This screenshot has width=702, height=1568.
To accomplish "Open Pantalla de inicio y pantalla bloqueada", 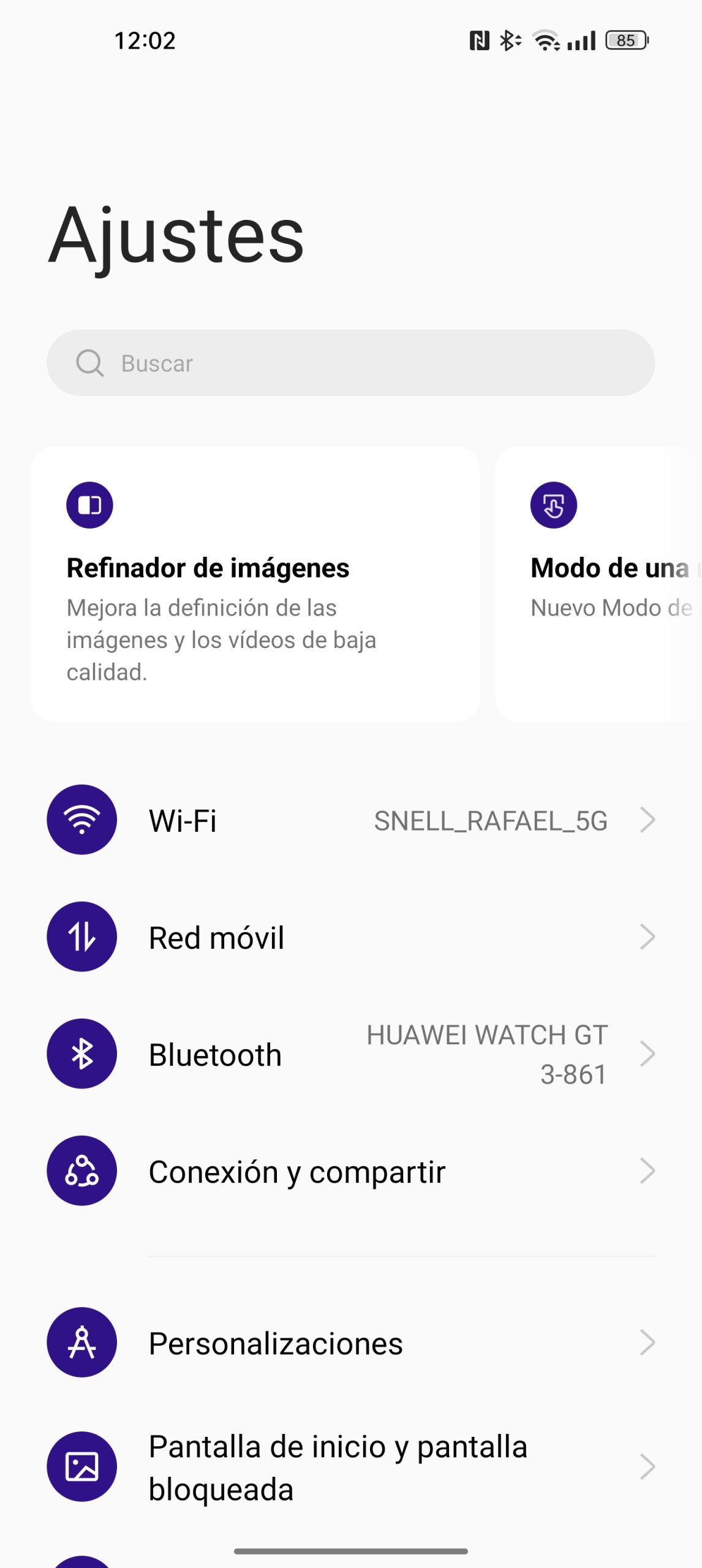I will point(350,1467).
